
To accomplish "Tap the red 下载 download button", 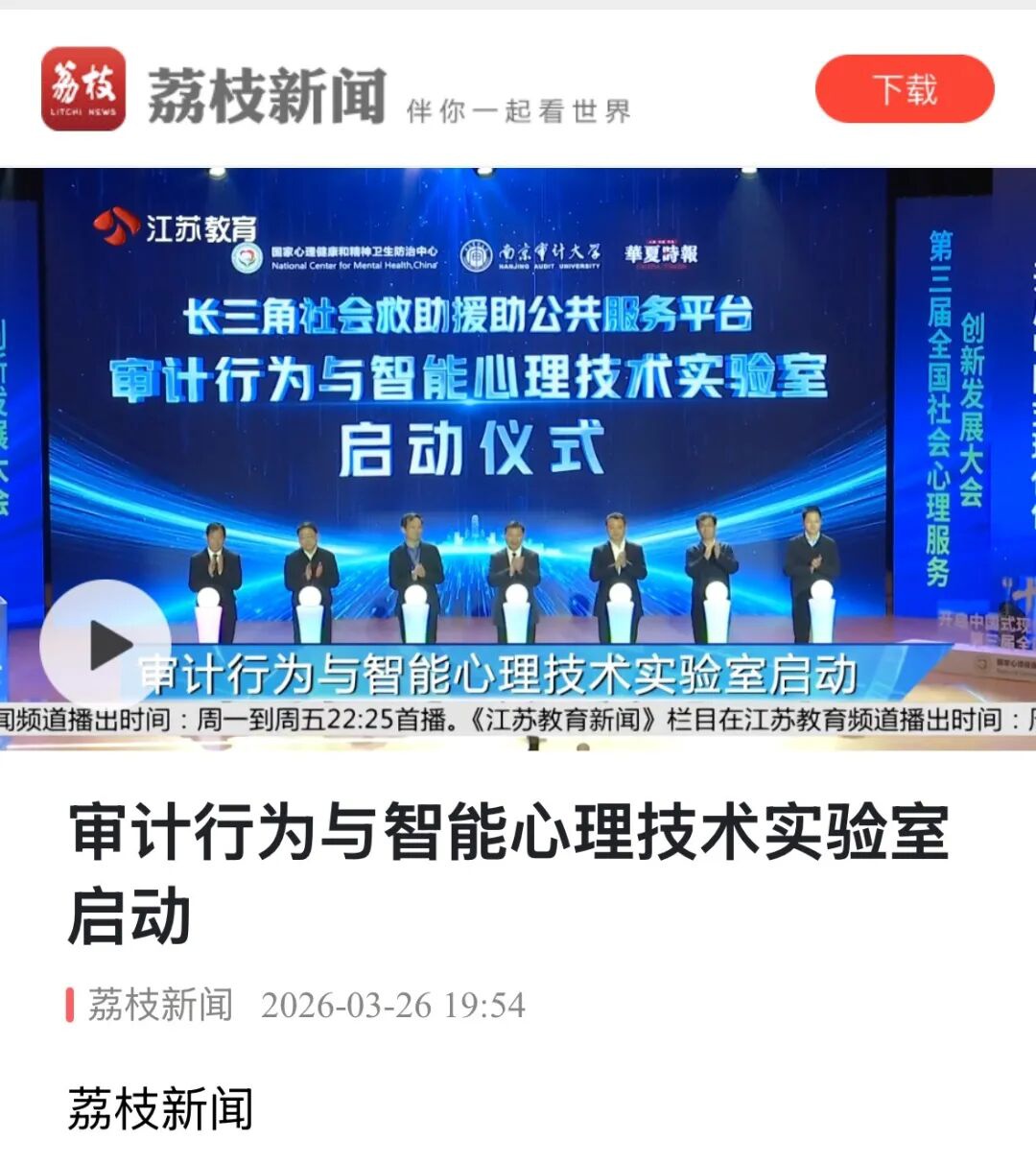I will coord(904,89).
